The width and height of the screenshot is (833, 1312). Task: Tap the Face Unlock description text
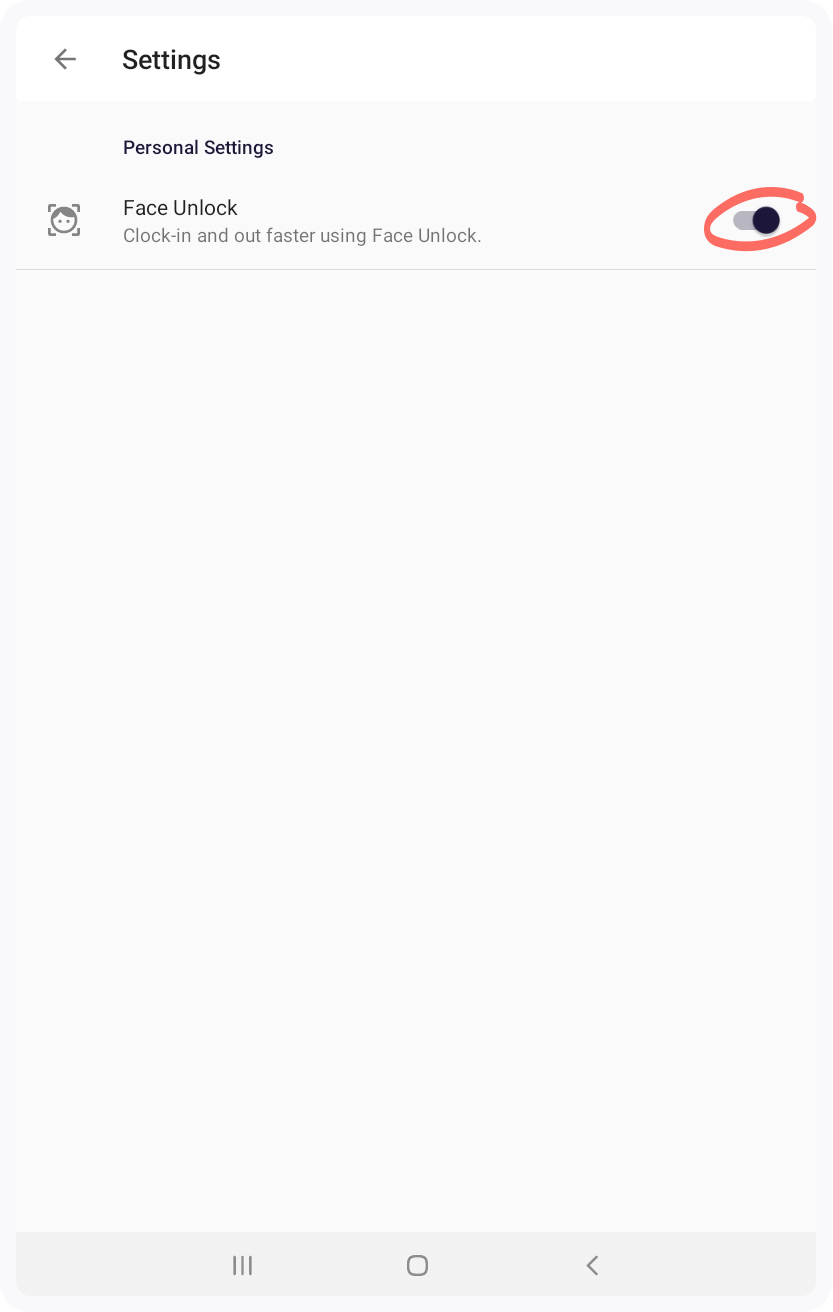(x=301, y=235)
